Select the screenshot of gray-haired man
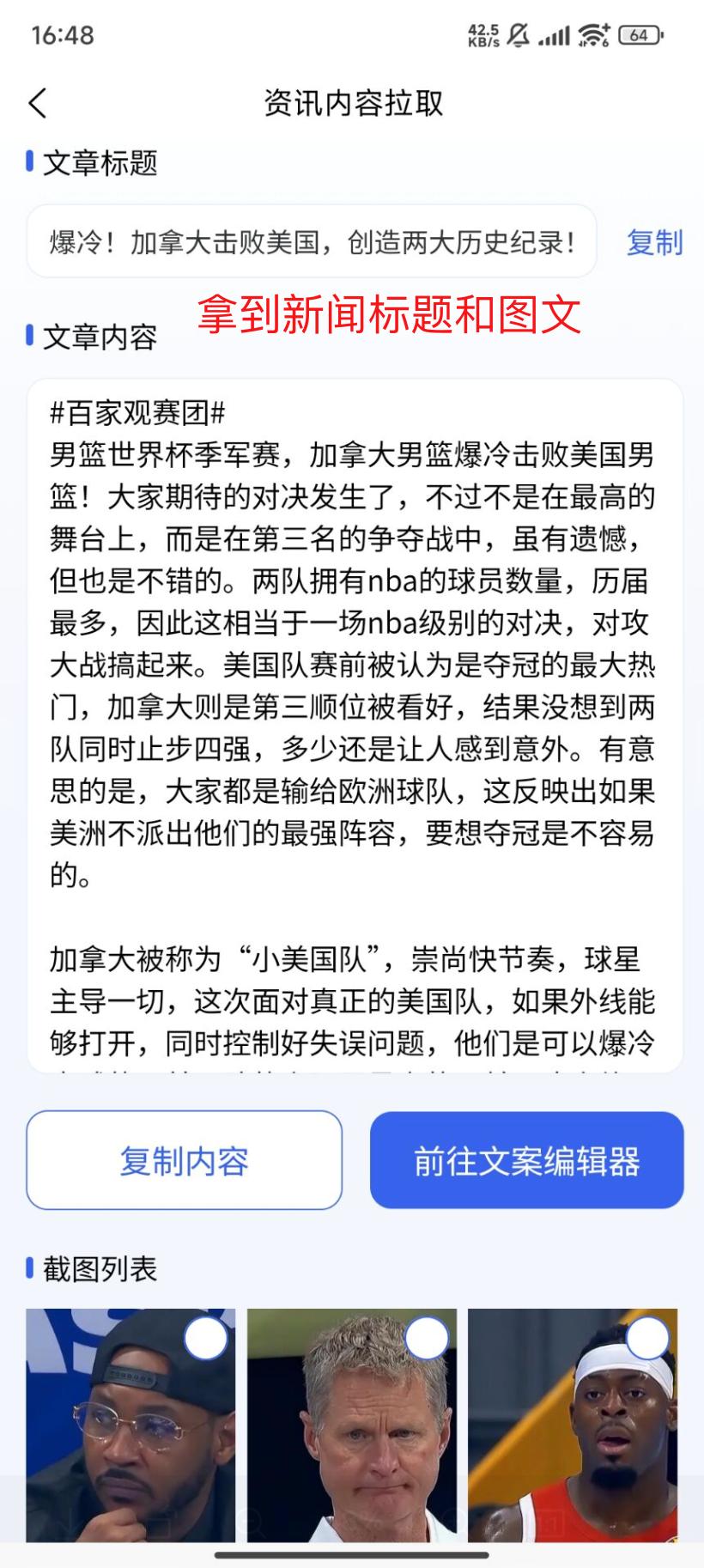Screen dimensions: 704x1568 coord(427,1338)
